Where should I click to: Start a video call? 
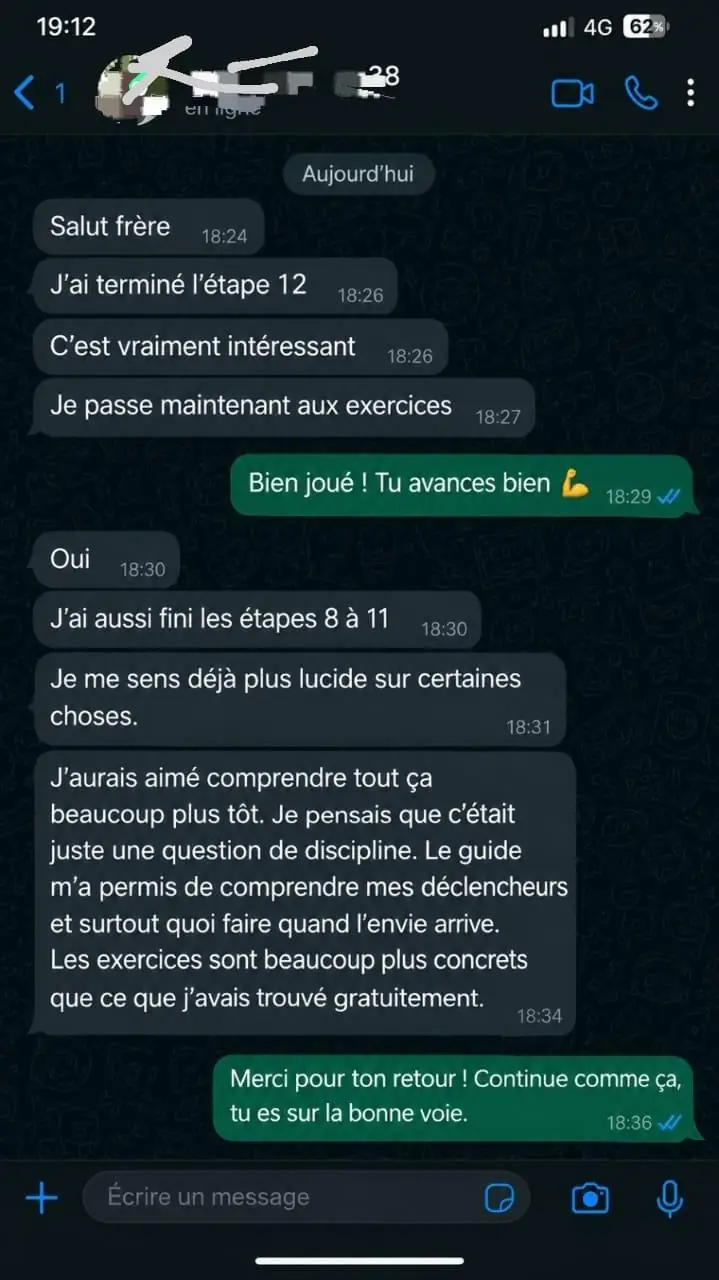tap(572, 94)
